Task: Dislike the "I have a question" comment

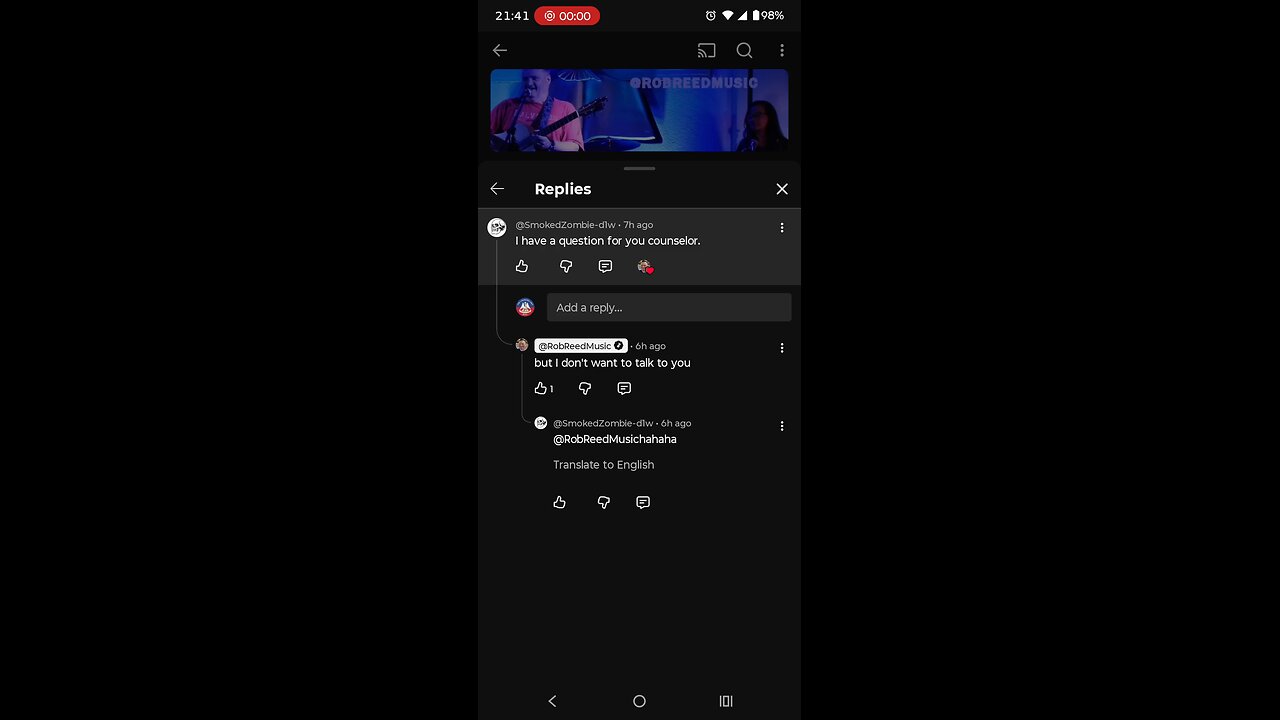Action: [x=566, y=266]
